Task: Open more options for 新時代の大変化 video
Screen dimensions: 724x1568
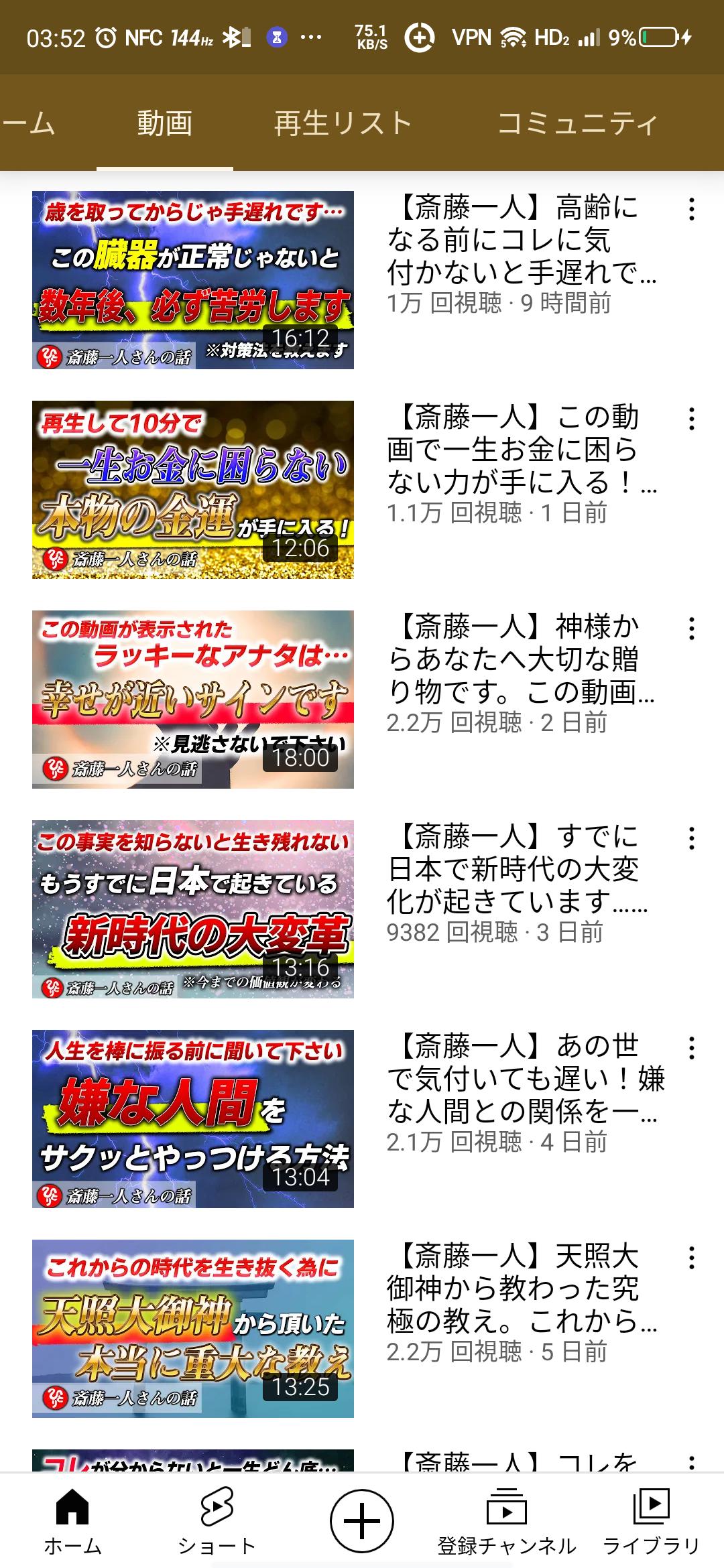Action: point(691,838)
